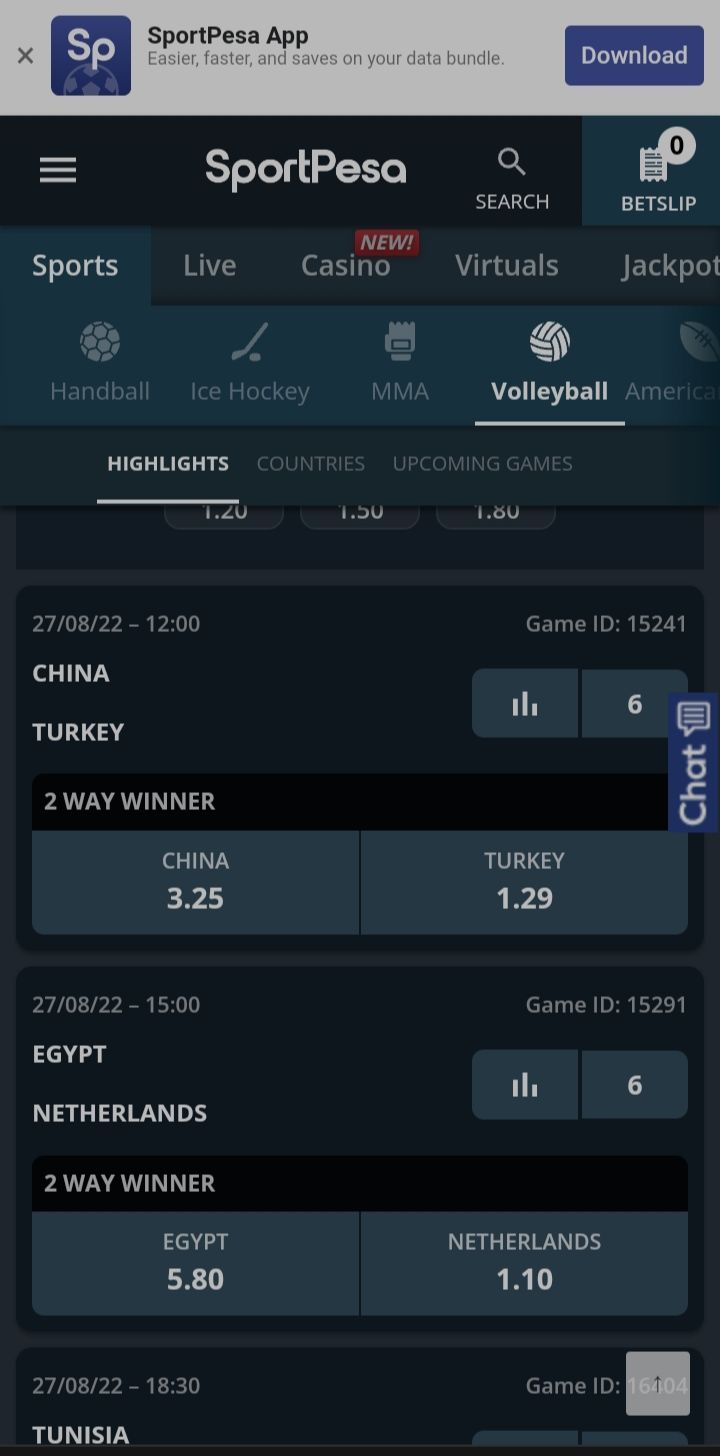The width and height of the screenshot is (720, 1456).
Task: Switch to the Casino tab
Action: pyautogui.click(x=346, y=266)
